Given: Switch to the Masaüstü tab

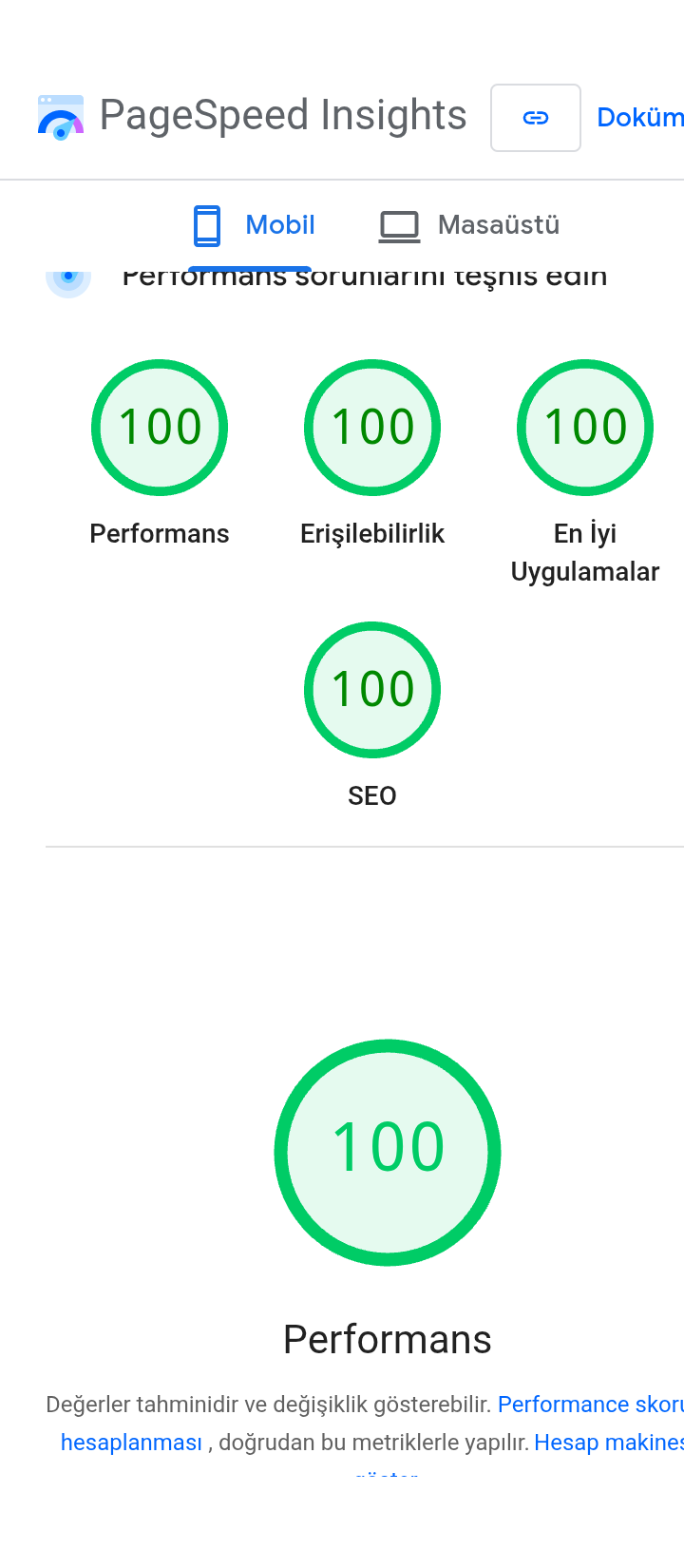Looking at the screenshot, I should [x=469, y=225].
